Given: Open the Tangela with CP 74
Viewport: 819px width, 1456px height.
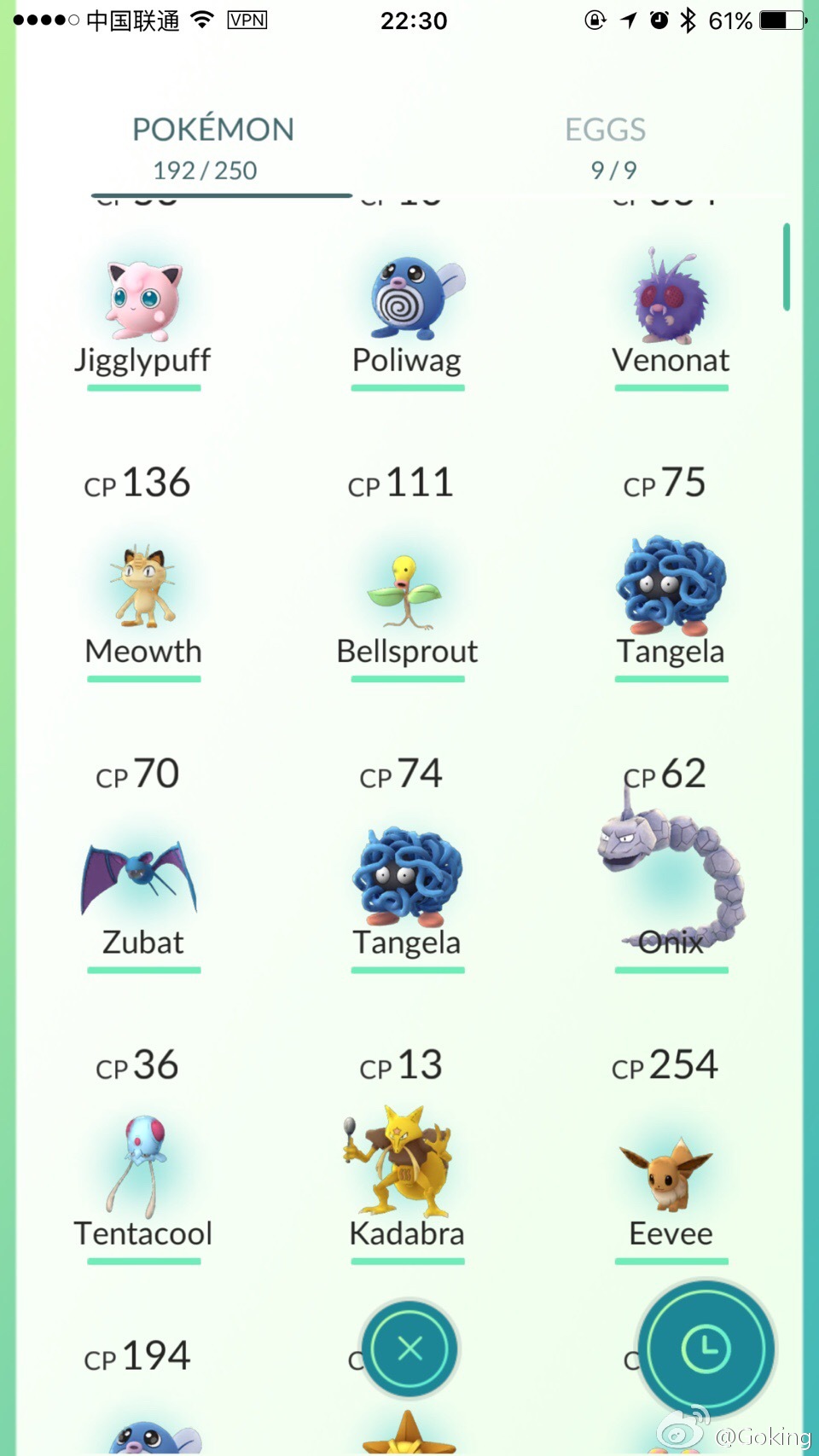Looking at the screenshot, I should [408, 879].
